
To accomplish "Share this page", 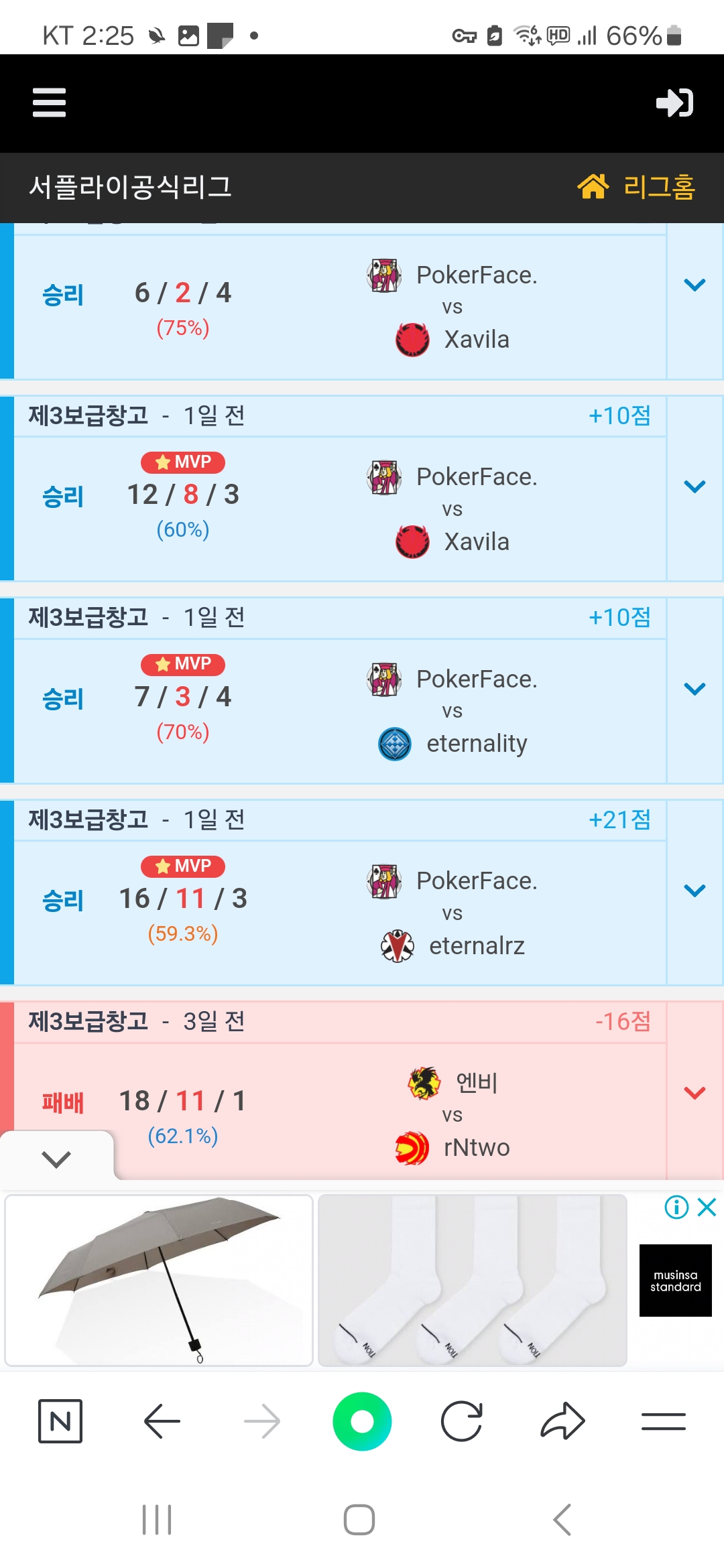I will point(562,1421).
